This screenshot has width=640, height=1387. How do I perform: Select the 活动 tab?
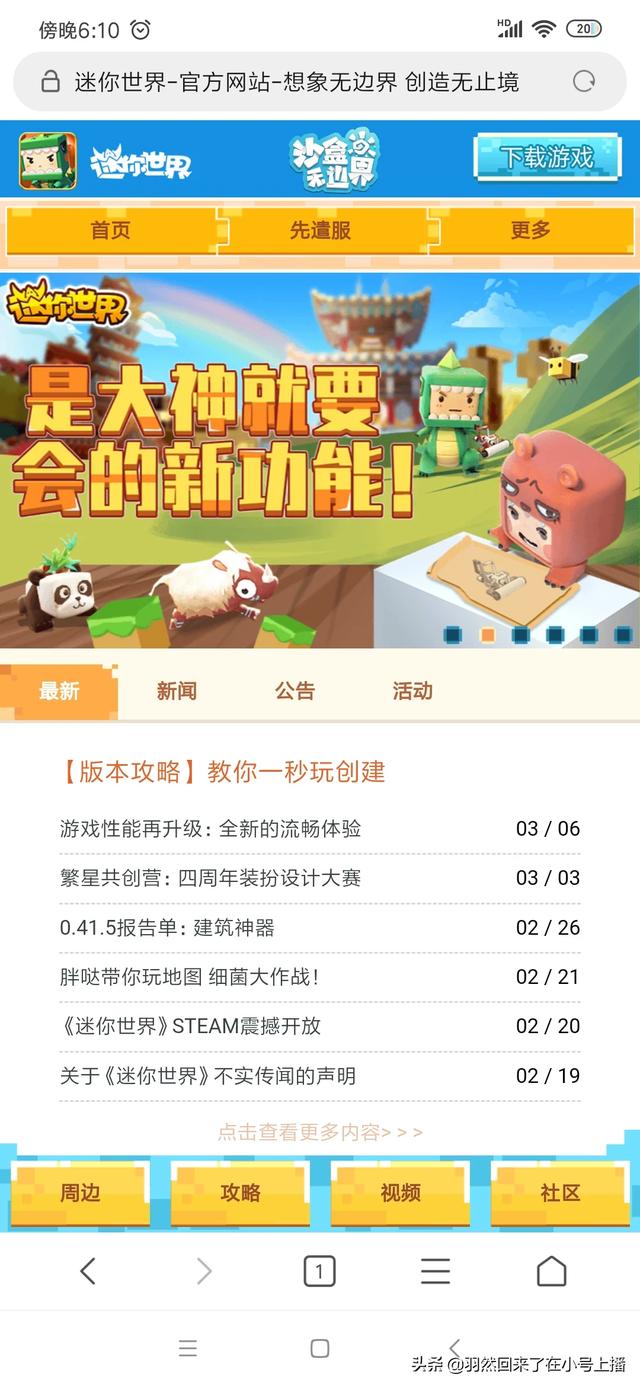(x=412, y=691)
